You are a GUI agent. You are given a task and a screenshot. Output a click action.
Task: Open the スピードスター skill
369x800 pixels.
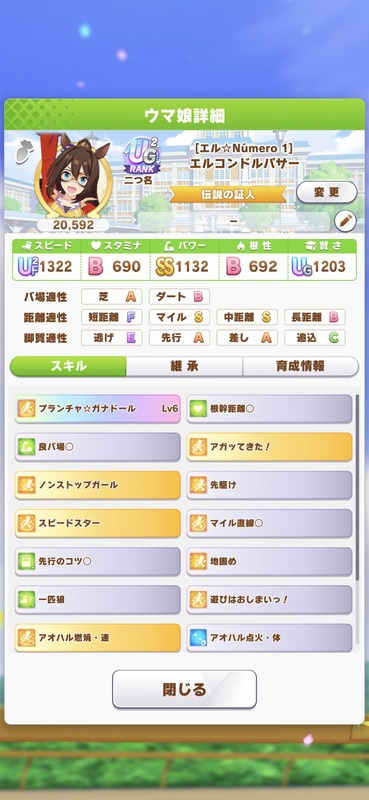97,523
